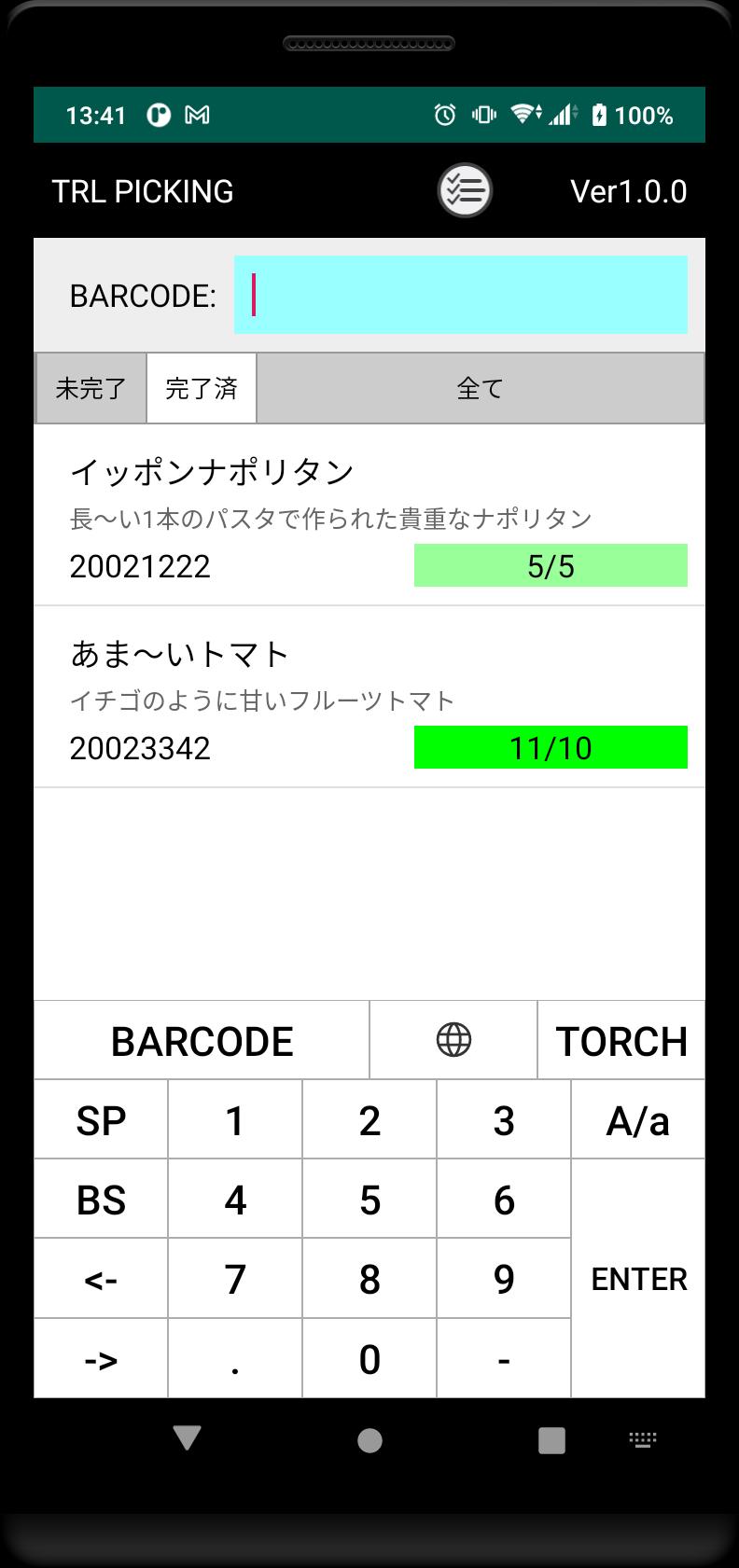The width and height of the screenshot is (739, 1568).
Task: Move cursor right with -> key
Action: pos(101,1359)
